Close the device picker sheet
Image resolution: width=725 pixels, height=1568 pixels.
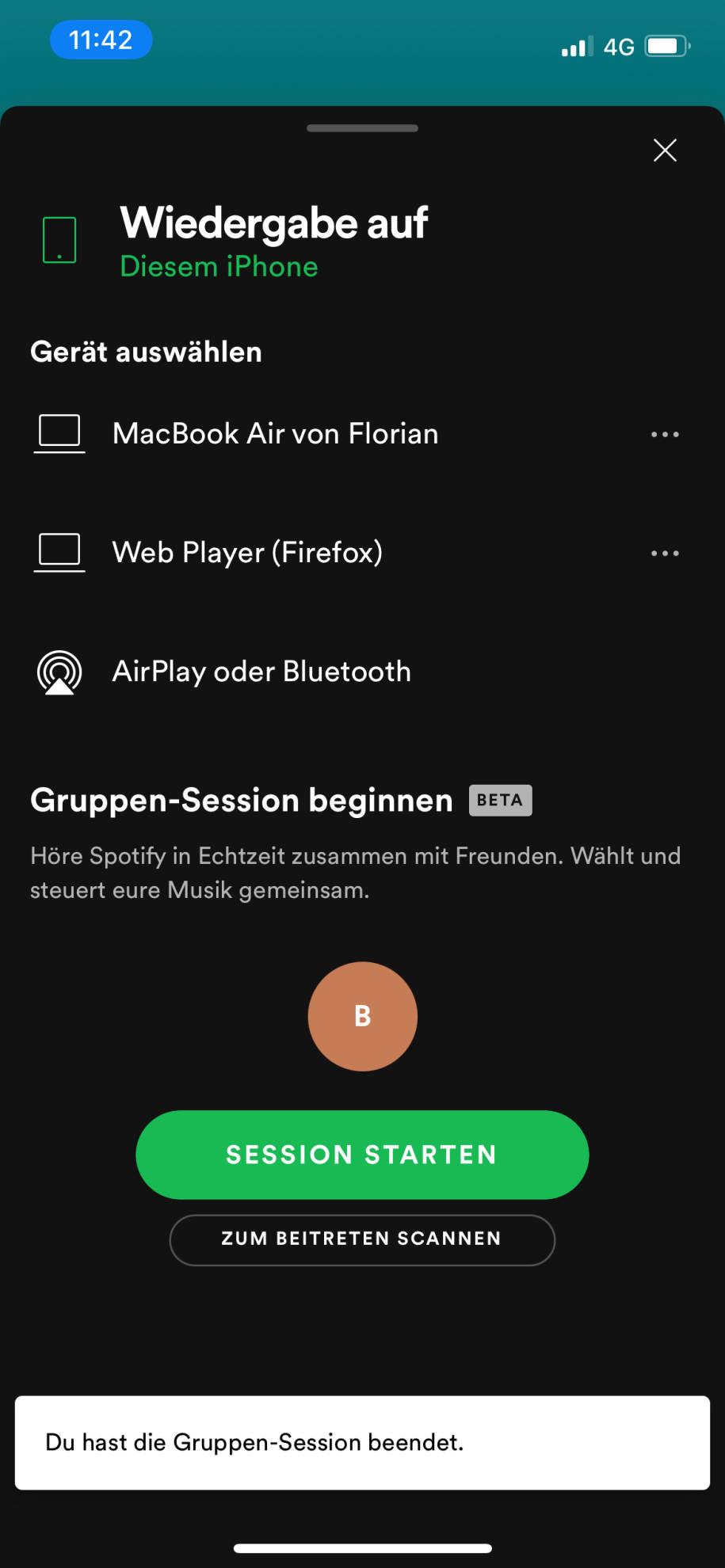(x=665, y=150)
